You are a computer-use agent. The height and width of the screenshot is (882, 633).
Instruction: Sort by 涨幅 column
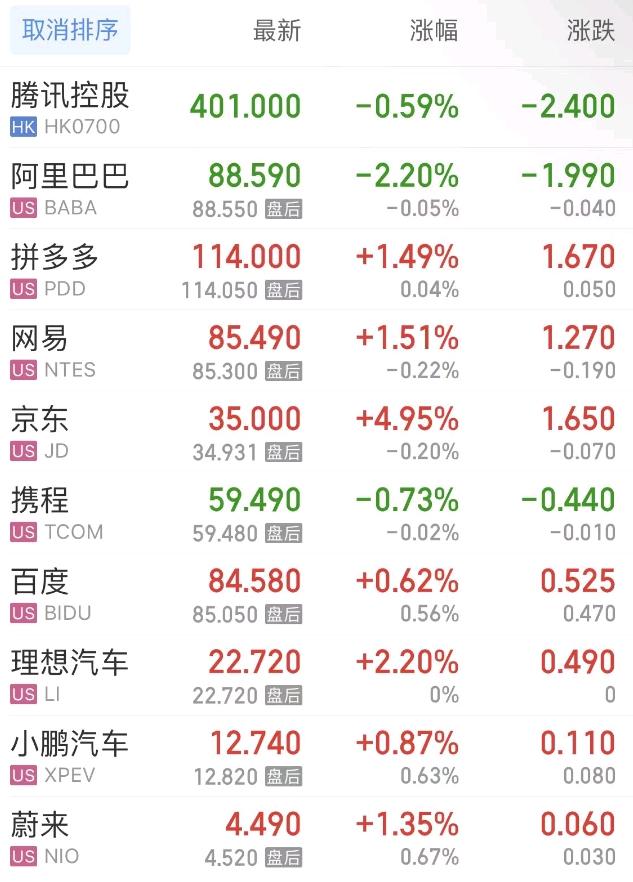point(433,31)
